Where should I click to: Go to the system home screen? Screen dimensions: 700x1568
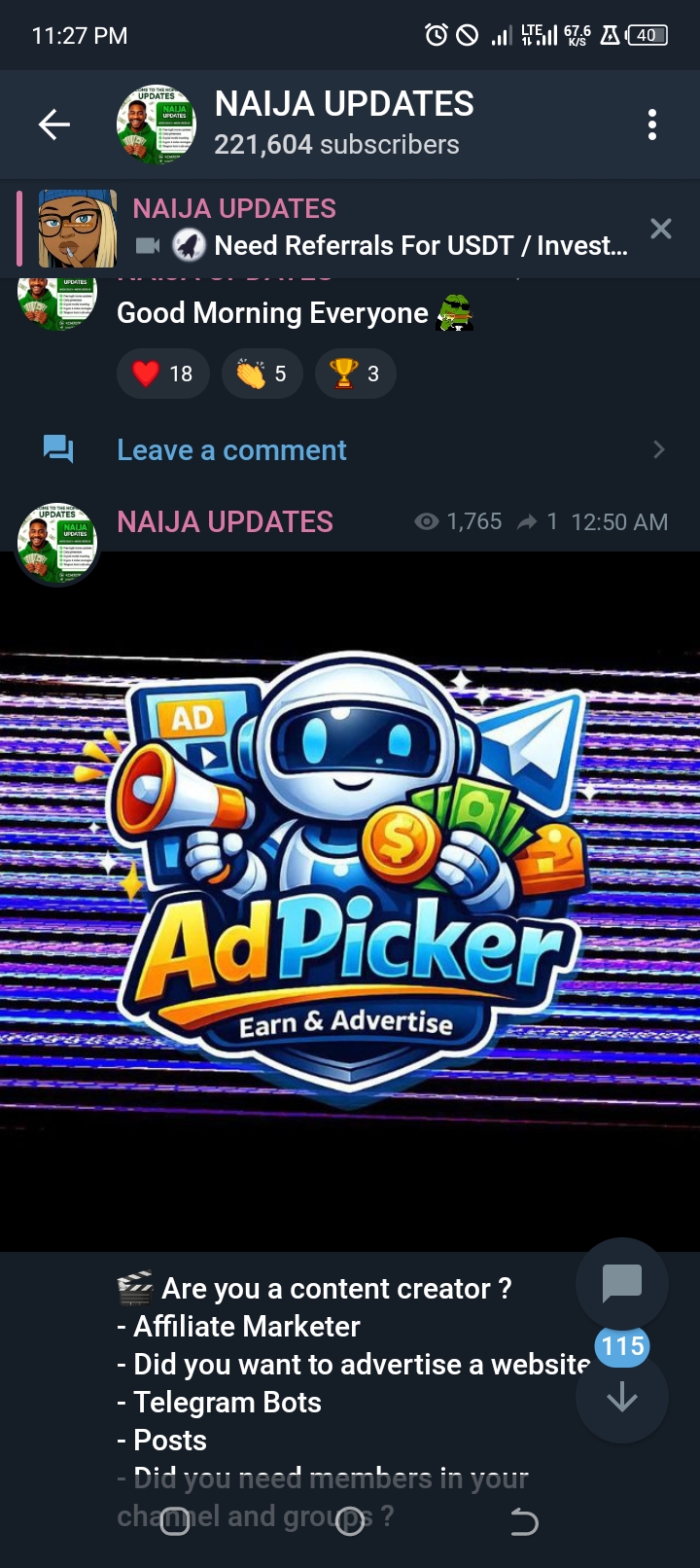pyautogui.click(x=350, y=1521)
